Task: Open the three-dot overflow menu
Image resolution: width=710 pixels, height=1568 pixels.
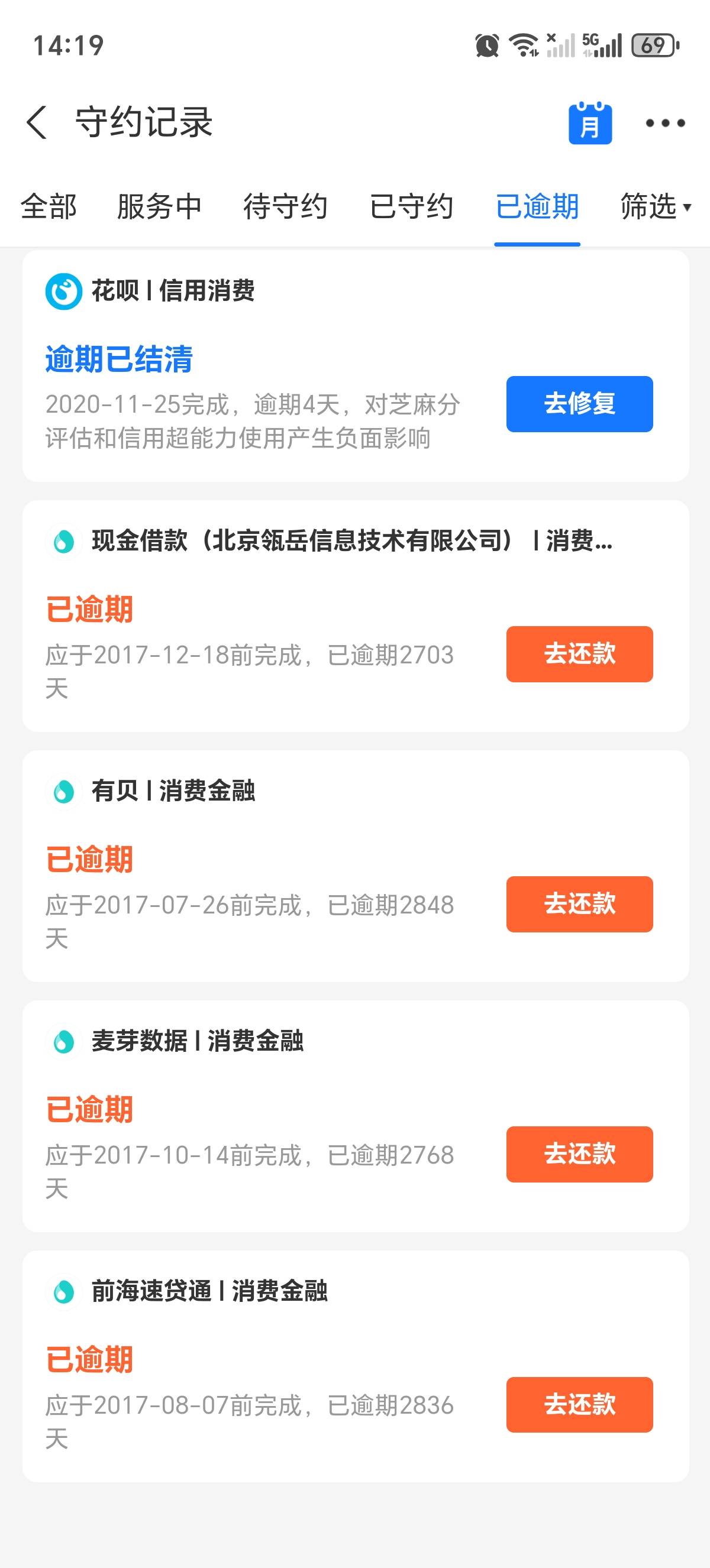Action: [x=665, y=123]
